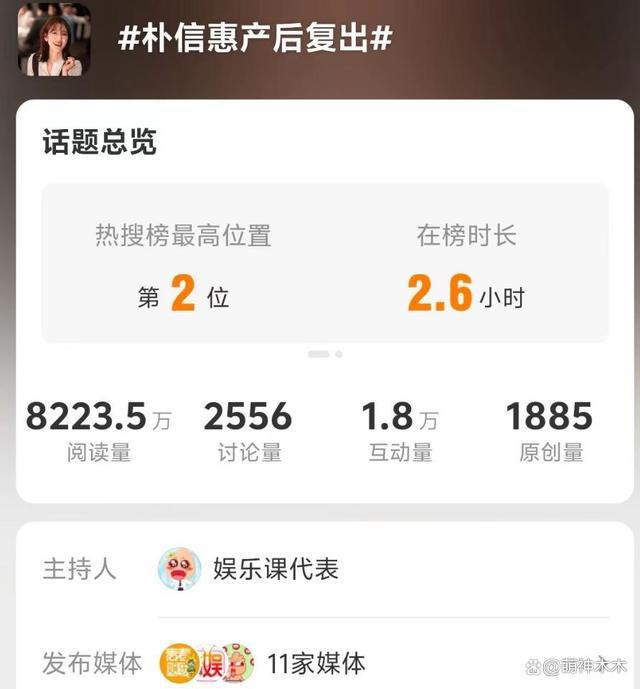
Task: View the 11家媒体 publishing media list
Action: (x=315, y=662)
